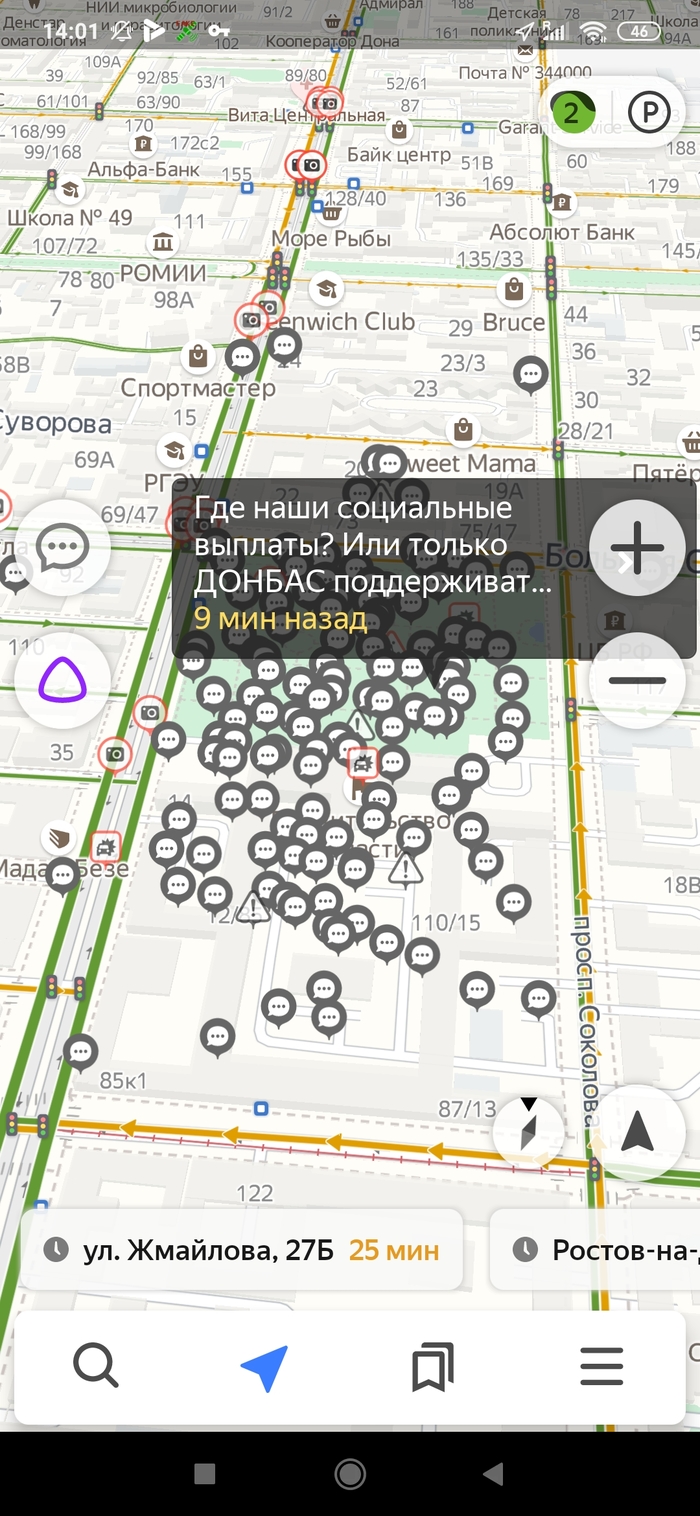Center map on my location
The width and height of the screenshot is (700, 1516).
pos(637,1131)
